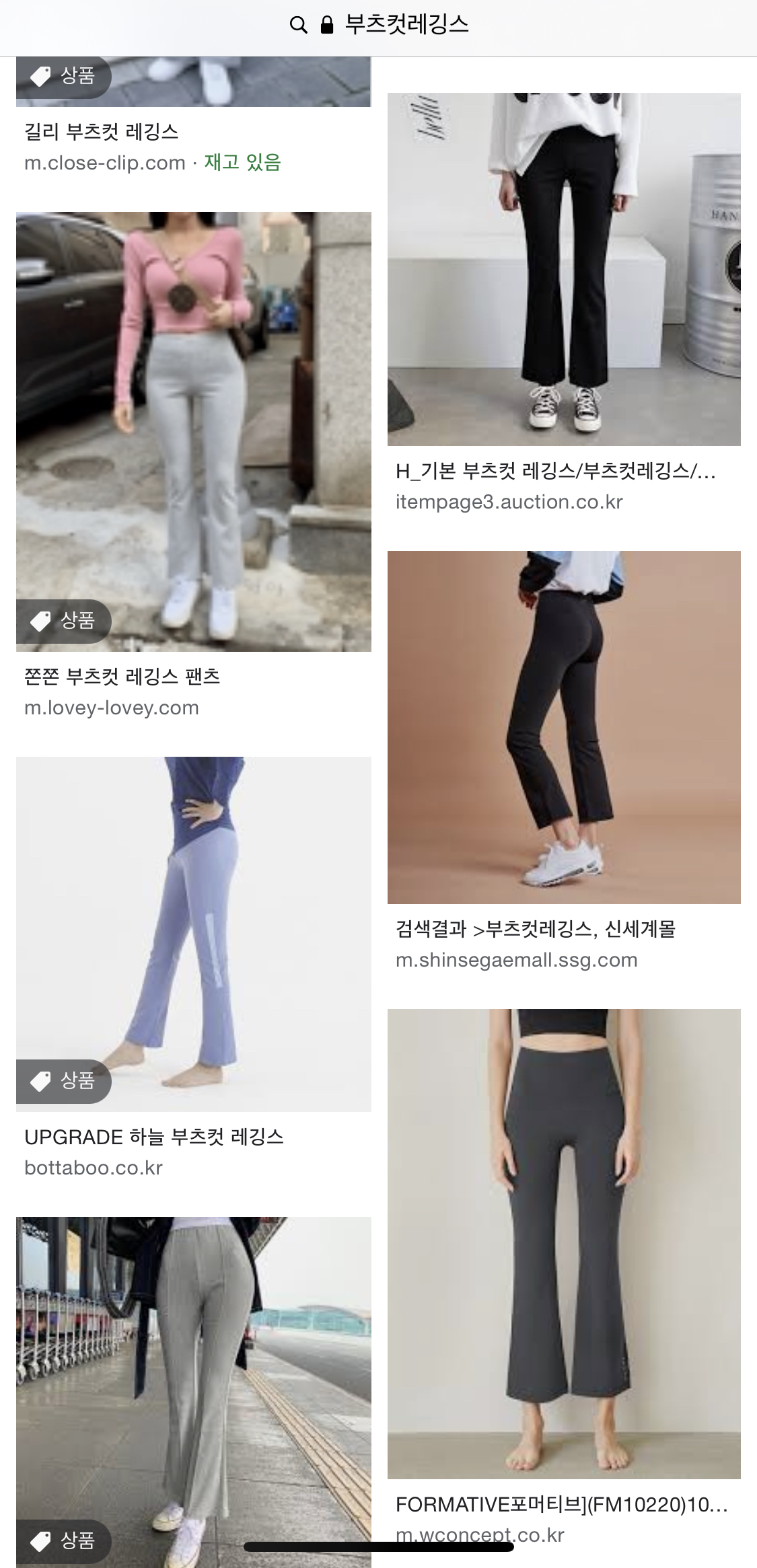The width and height of the screenshot is (757, 1568).
Task: Open the gray leggings airport photo result
Action: [x=194, y=1392]
